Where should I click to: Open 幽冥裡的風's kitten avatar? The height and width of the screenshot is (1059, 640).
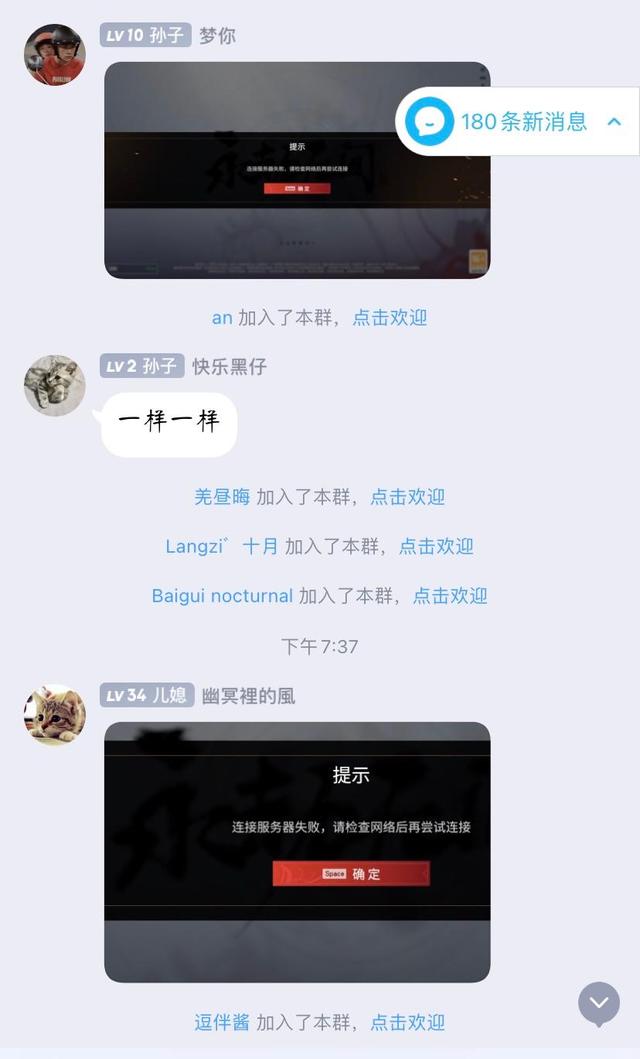(54, 715)
